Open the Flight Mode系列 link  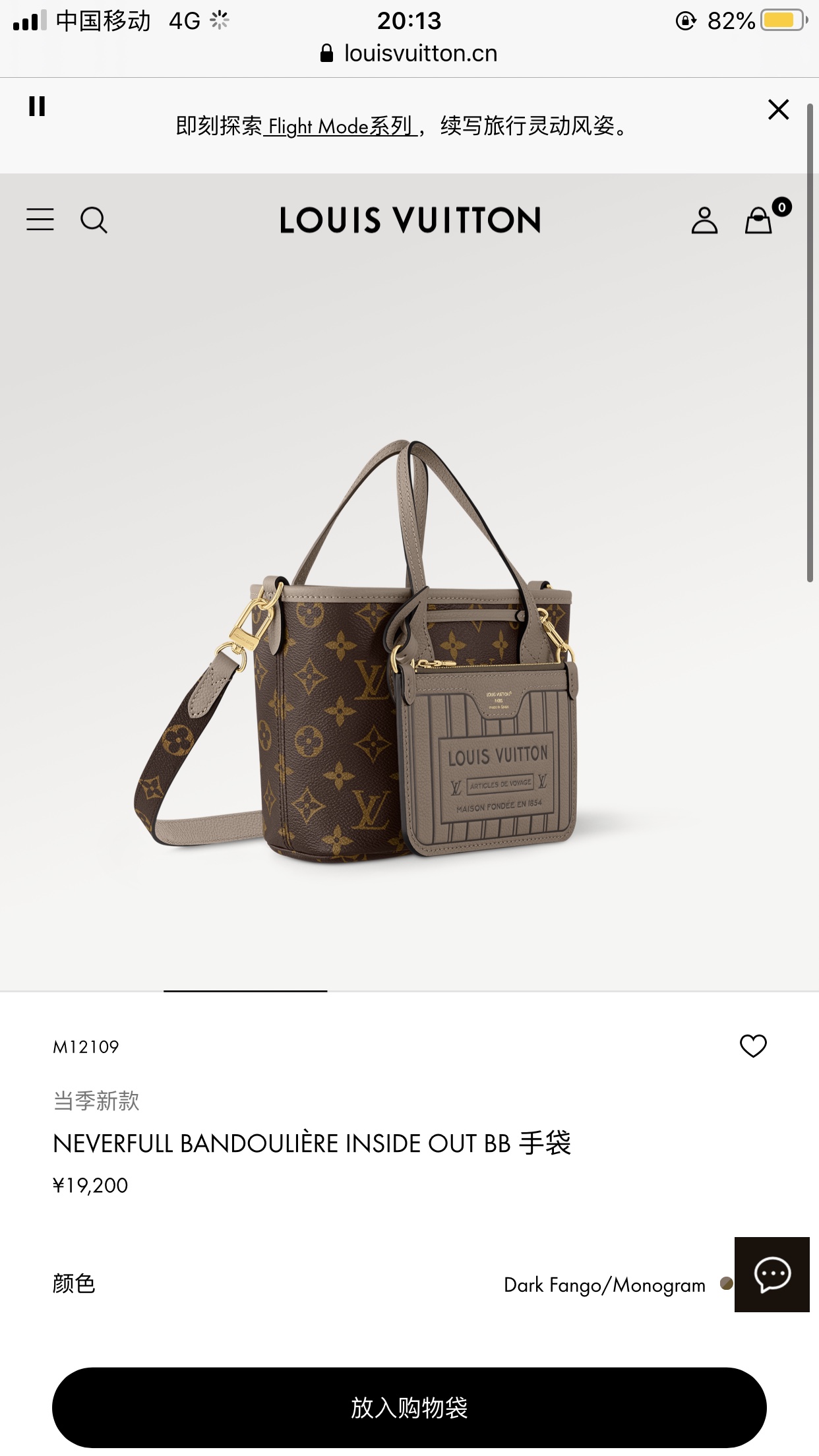340,125
